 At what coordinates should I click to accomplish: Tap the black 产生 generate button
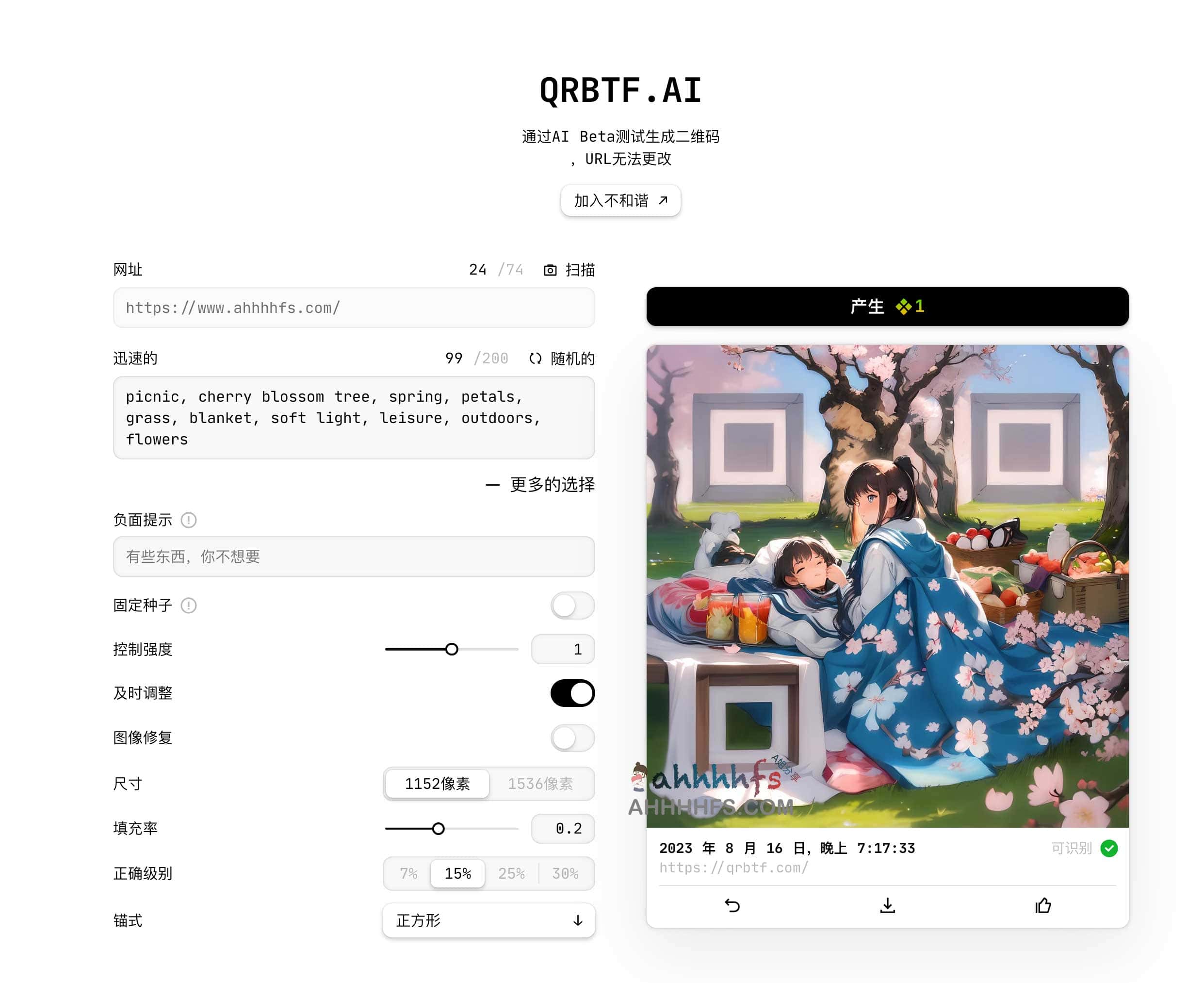click(x=887, y=306)
